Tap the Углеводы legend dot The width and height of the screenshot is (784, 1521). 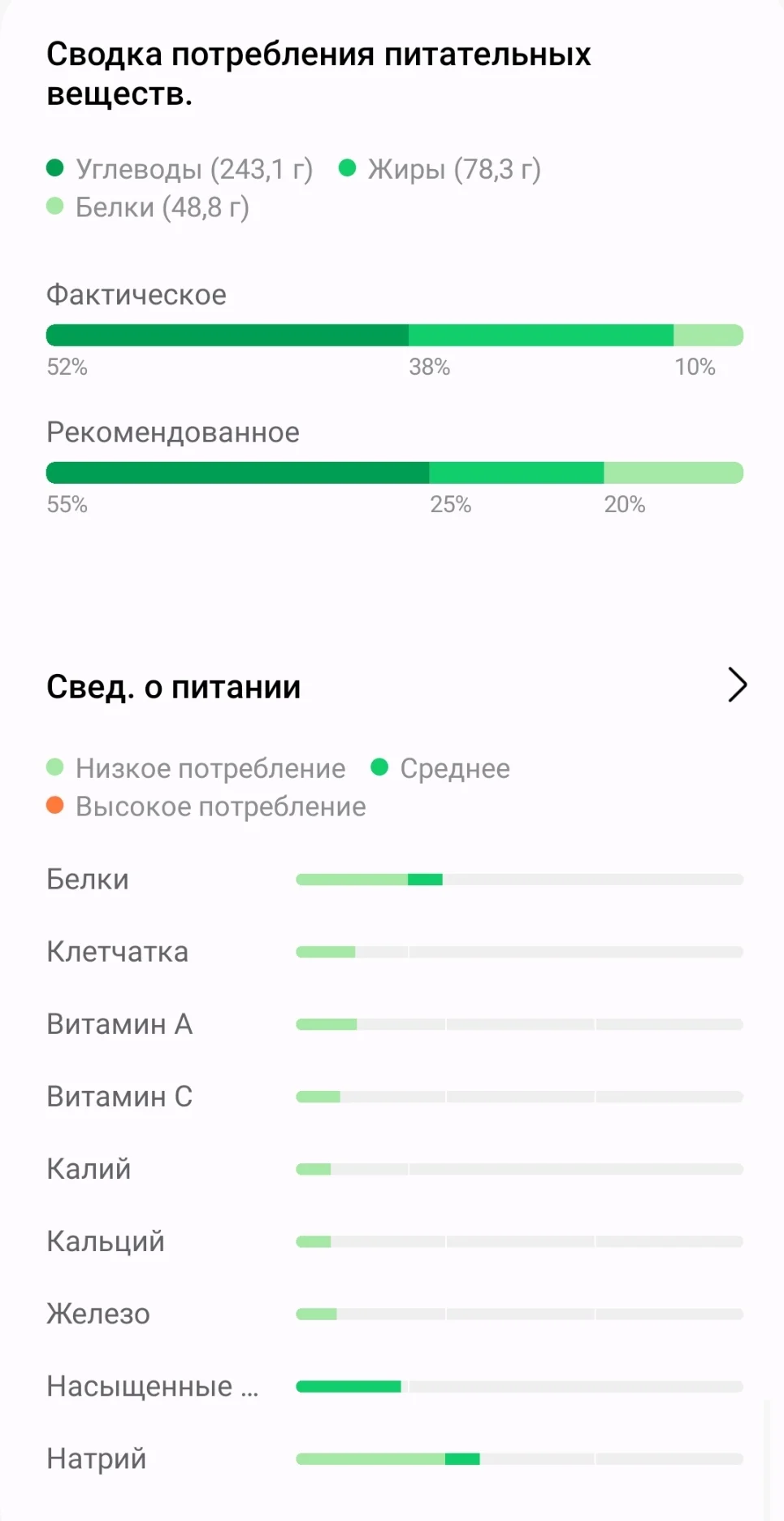pyautogui.click(x=54, y=168)
